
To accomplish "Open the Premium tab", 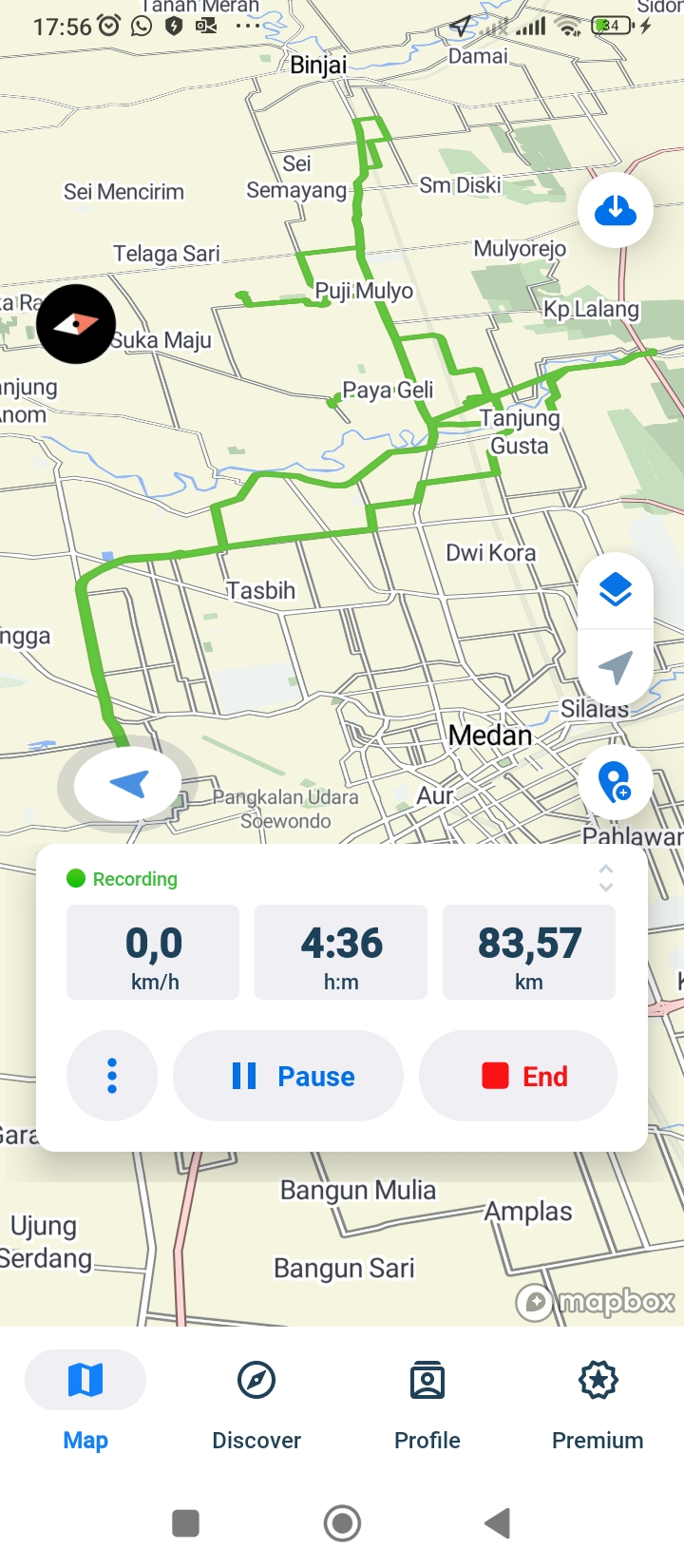I will click(x=598, y=1404).
